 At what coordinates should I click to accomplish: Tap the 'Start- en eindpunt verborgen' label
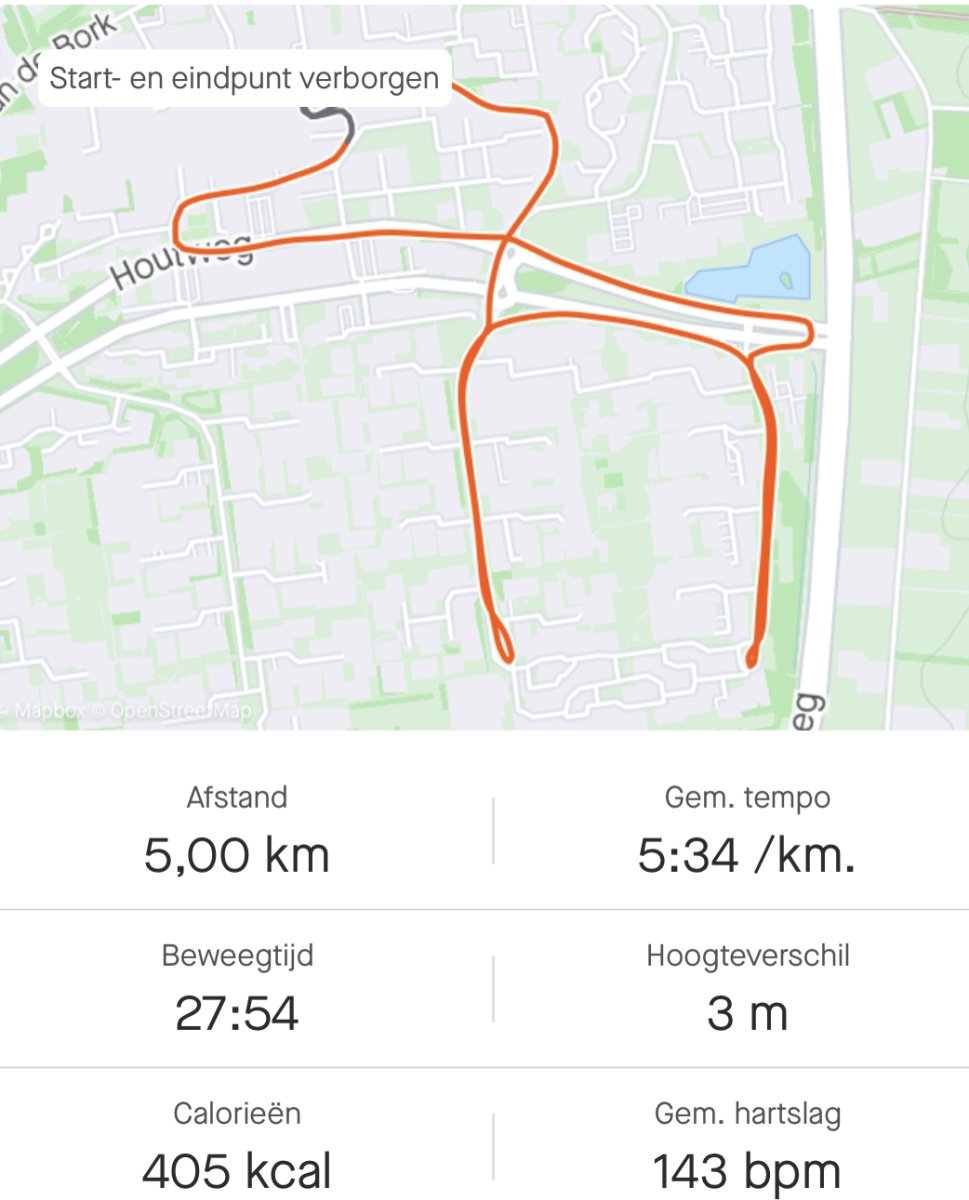click(244, 79)
